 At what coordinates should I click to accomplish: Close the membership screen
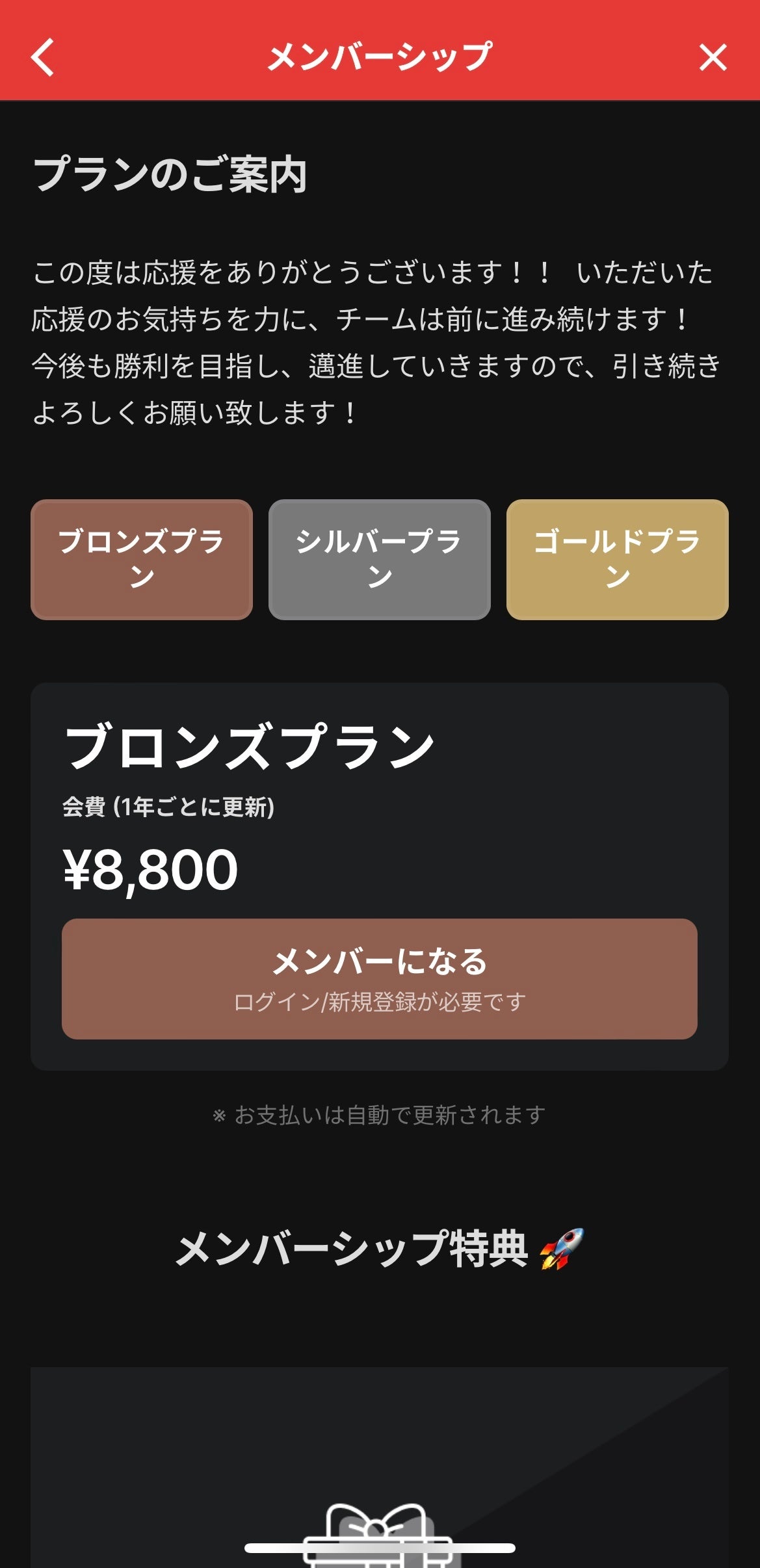click(x=713, y=57)
